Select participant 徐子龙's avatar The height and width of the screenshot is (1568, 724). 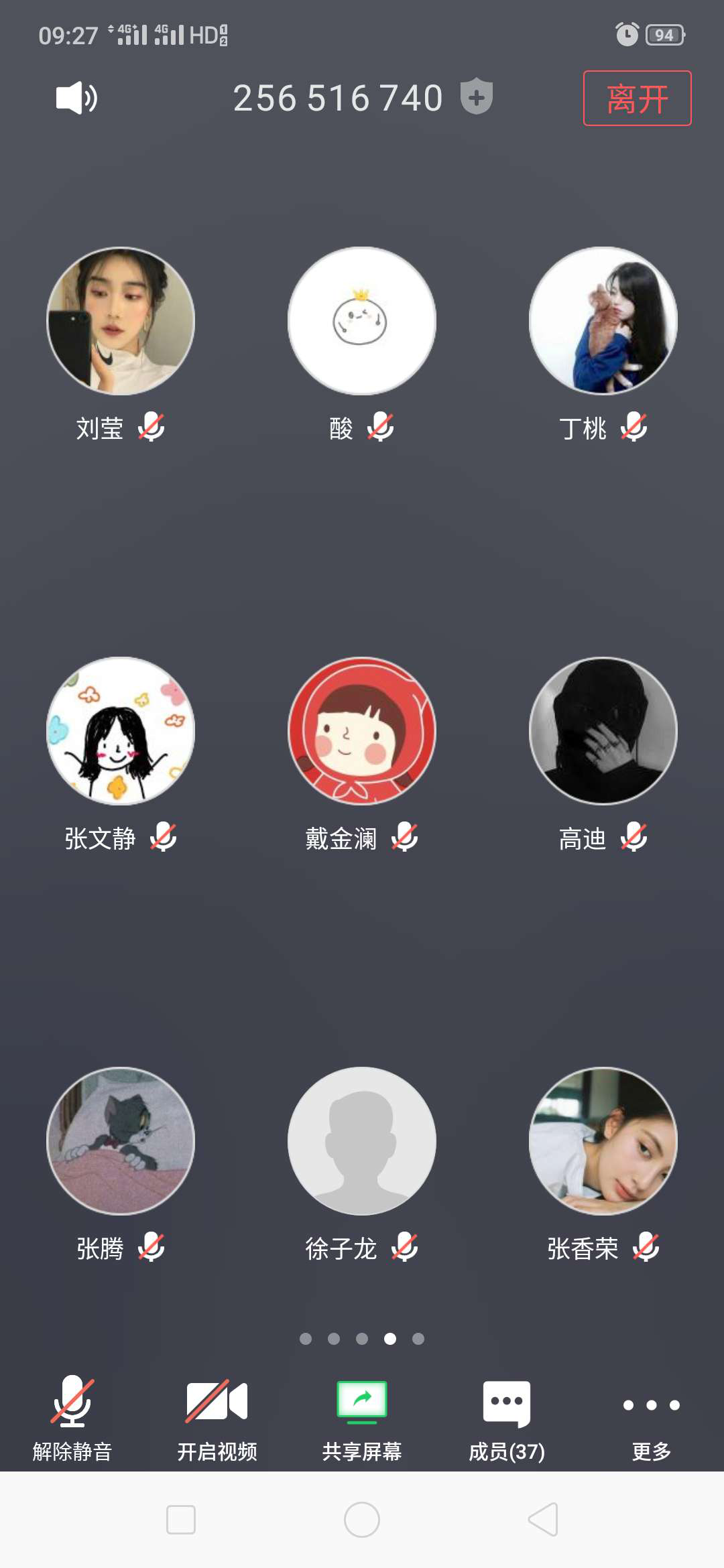point(362,1141)
